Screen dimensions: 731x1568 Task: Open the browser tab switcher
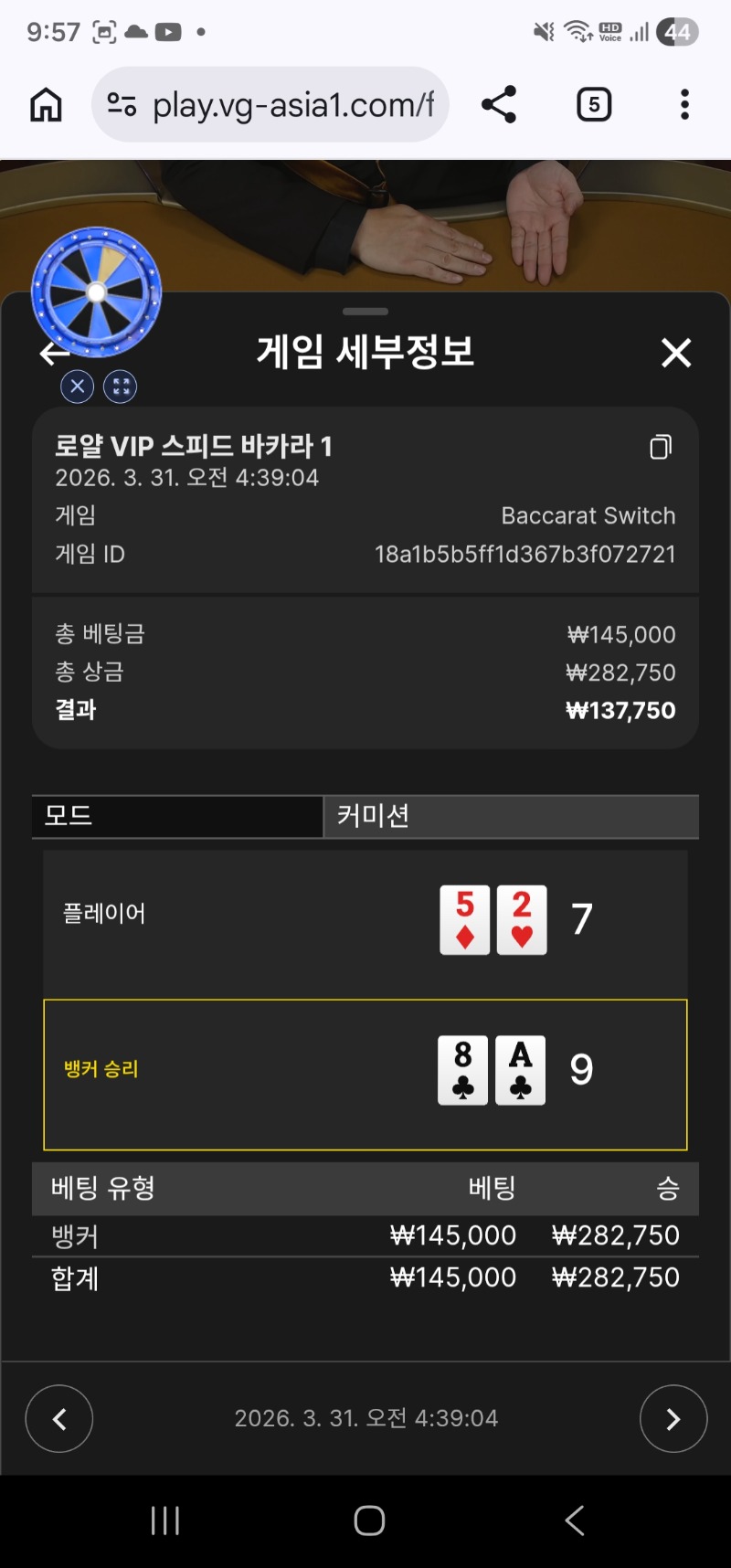point(594,105)
